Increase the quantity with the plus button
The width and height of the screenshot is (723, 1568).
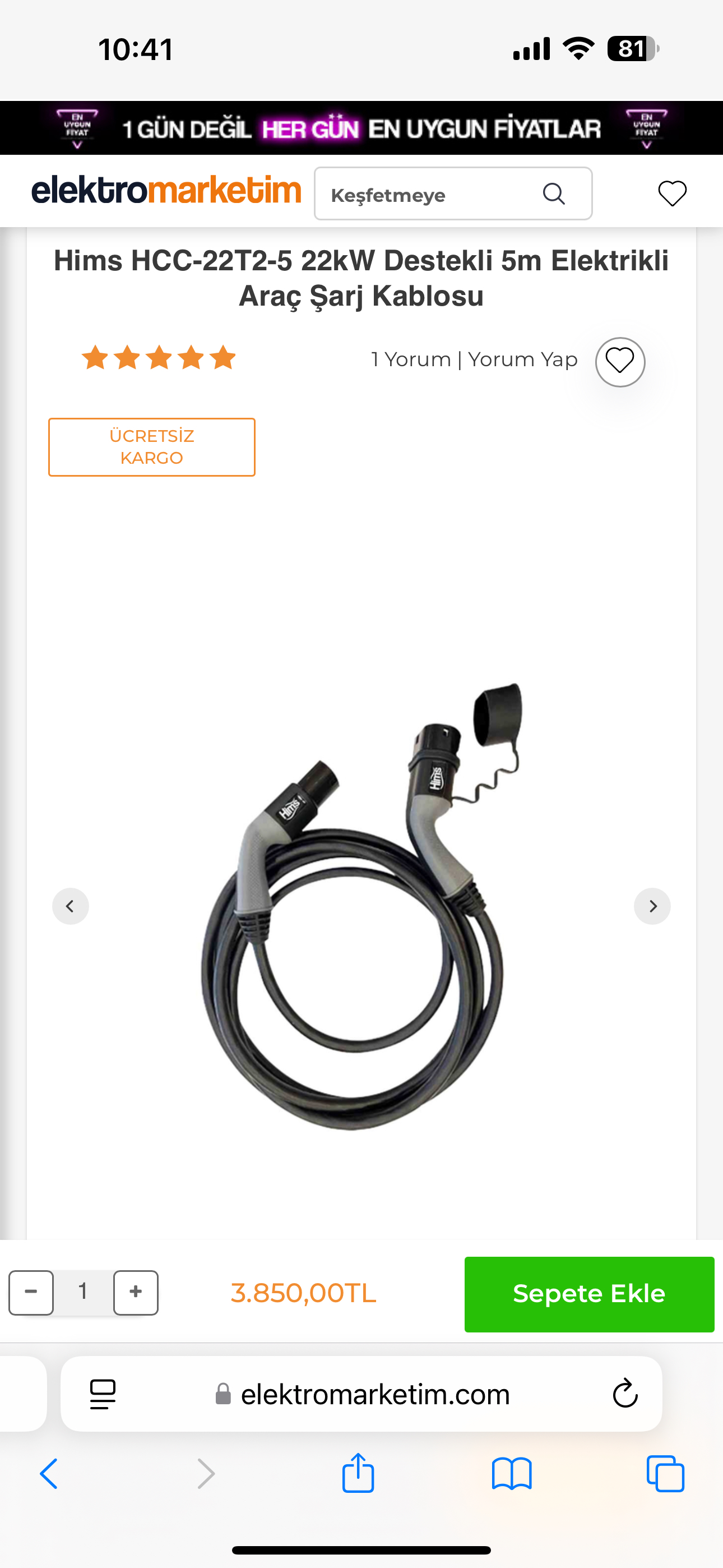click(x=136, y=1292)
